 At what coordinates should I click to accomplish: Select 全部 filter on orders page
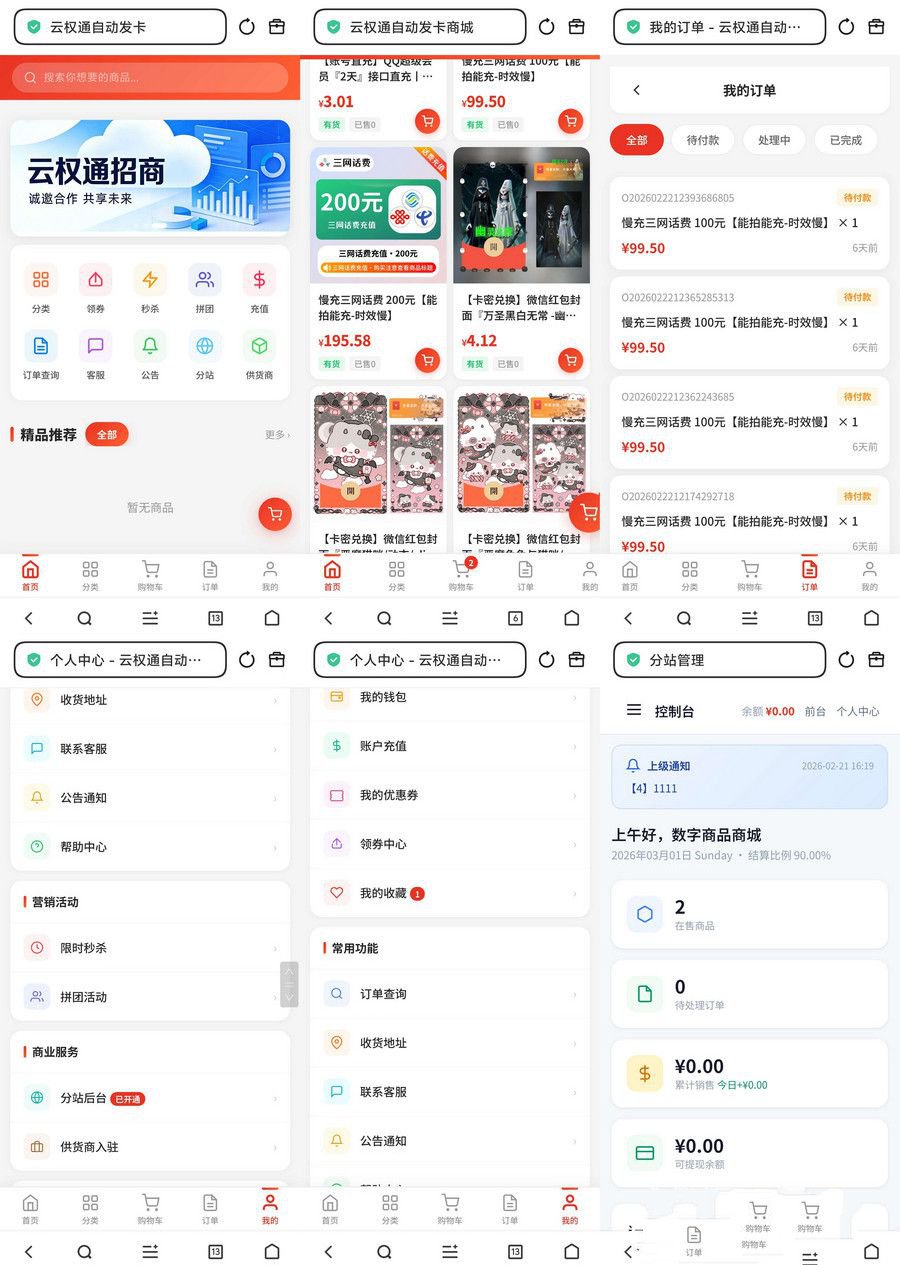(636, 140)
